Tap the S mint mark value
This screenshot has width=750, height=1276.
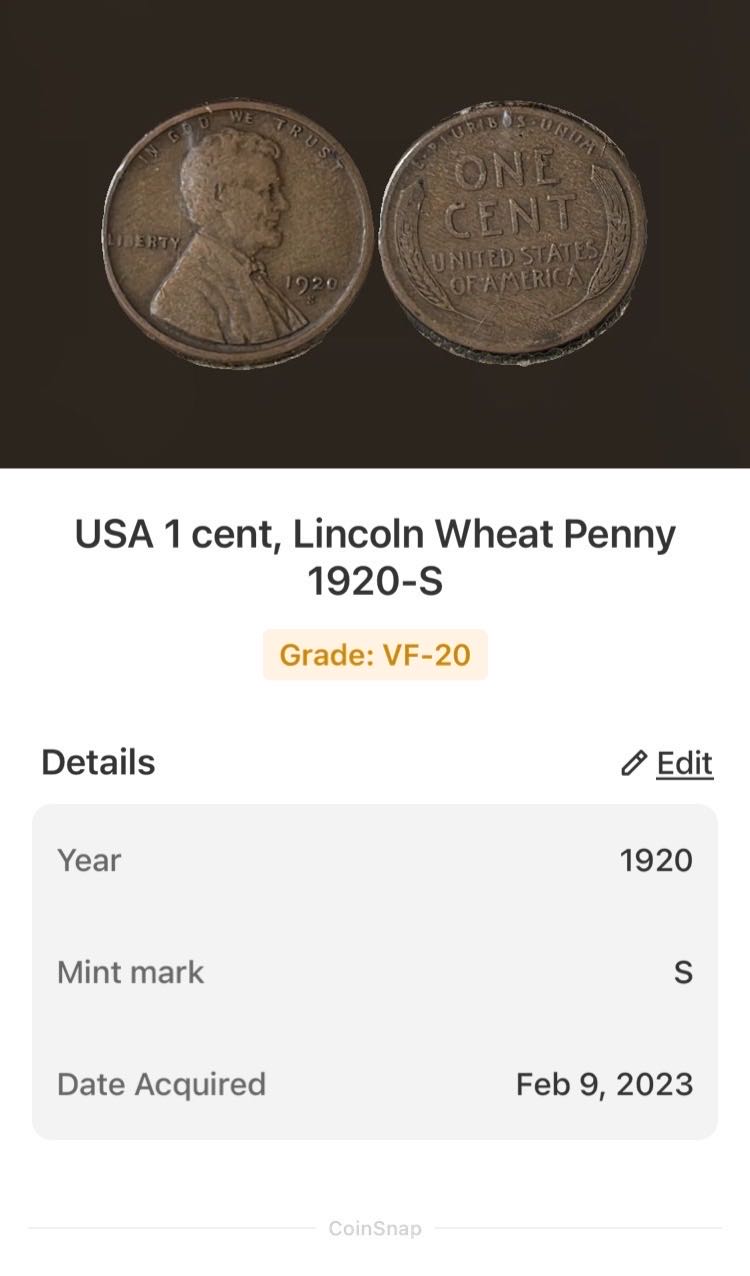pos(683,972)
